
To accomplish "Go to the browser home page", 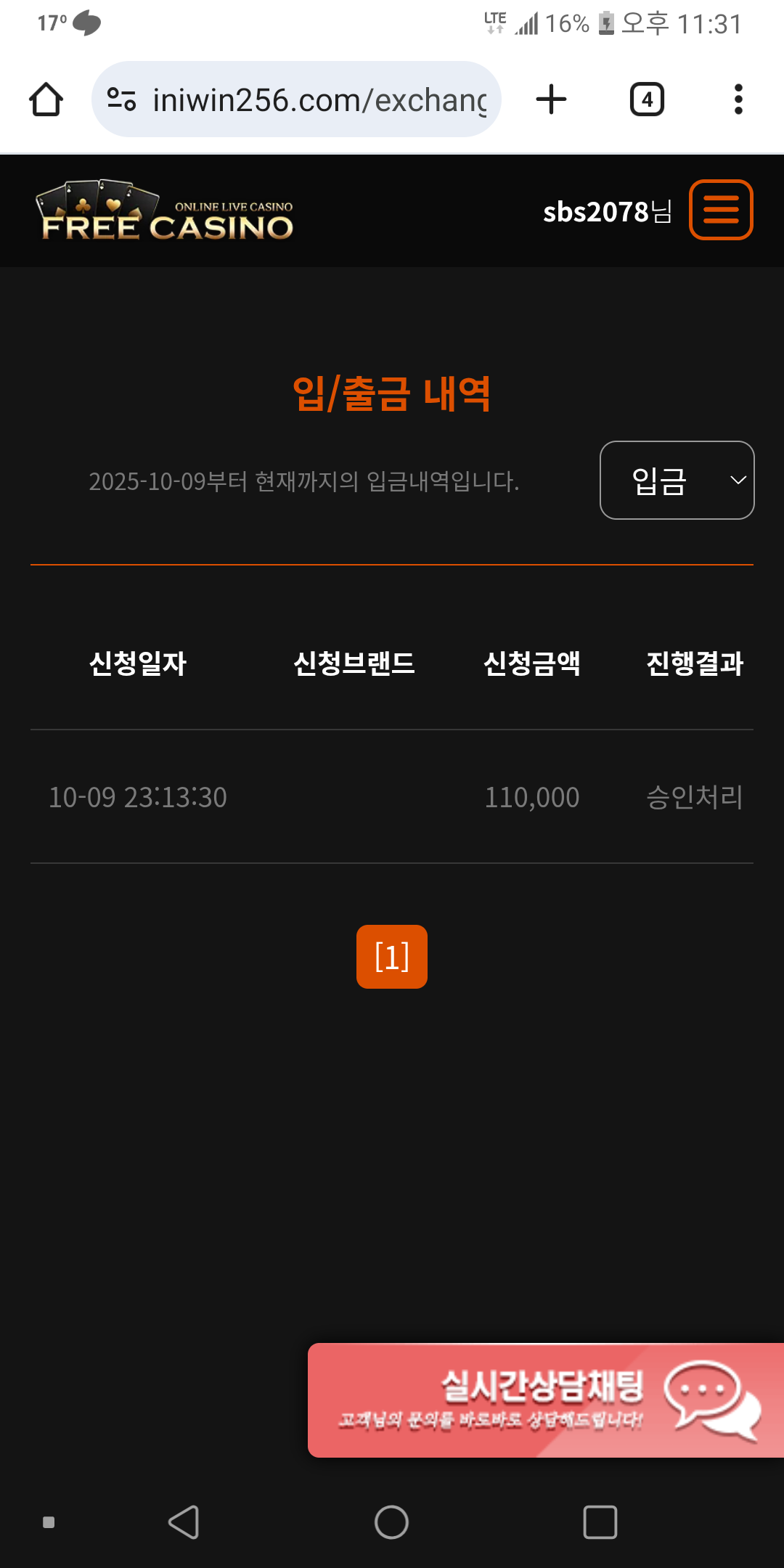I will 46,99.
